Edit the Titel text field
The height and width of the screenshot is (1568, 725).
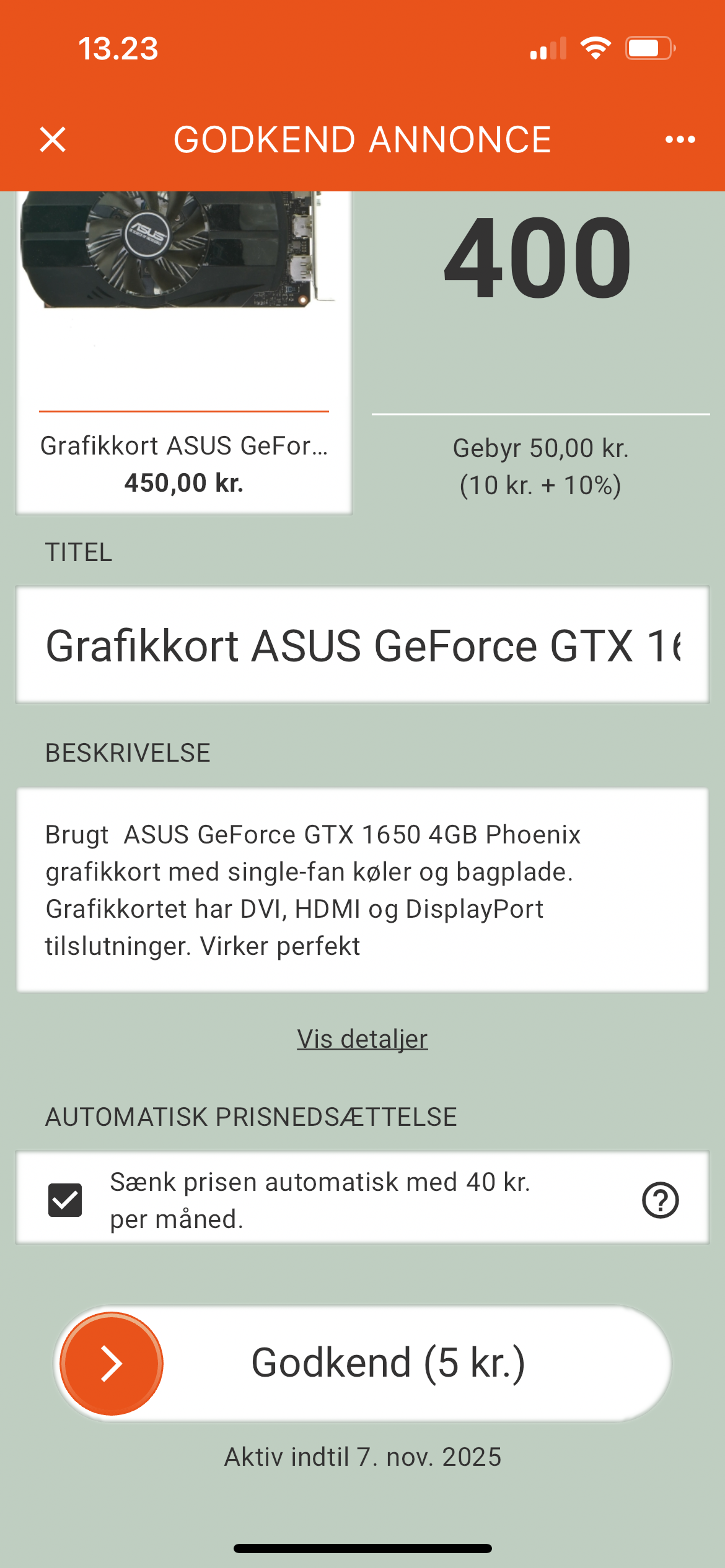tap(362, 645)
